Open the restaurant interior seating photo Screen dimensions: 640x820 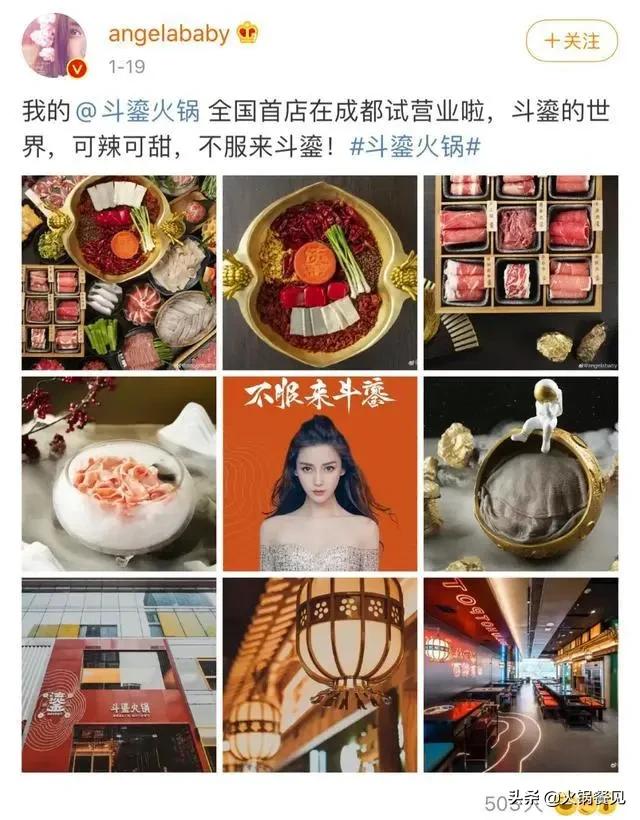click(x=520, y=675)
